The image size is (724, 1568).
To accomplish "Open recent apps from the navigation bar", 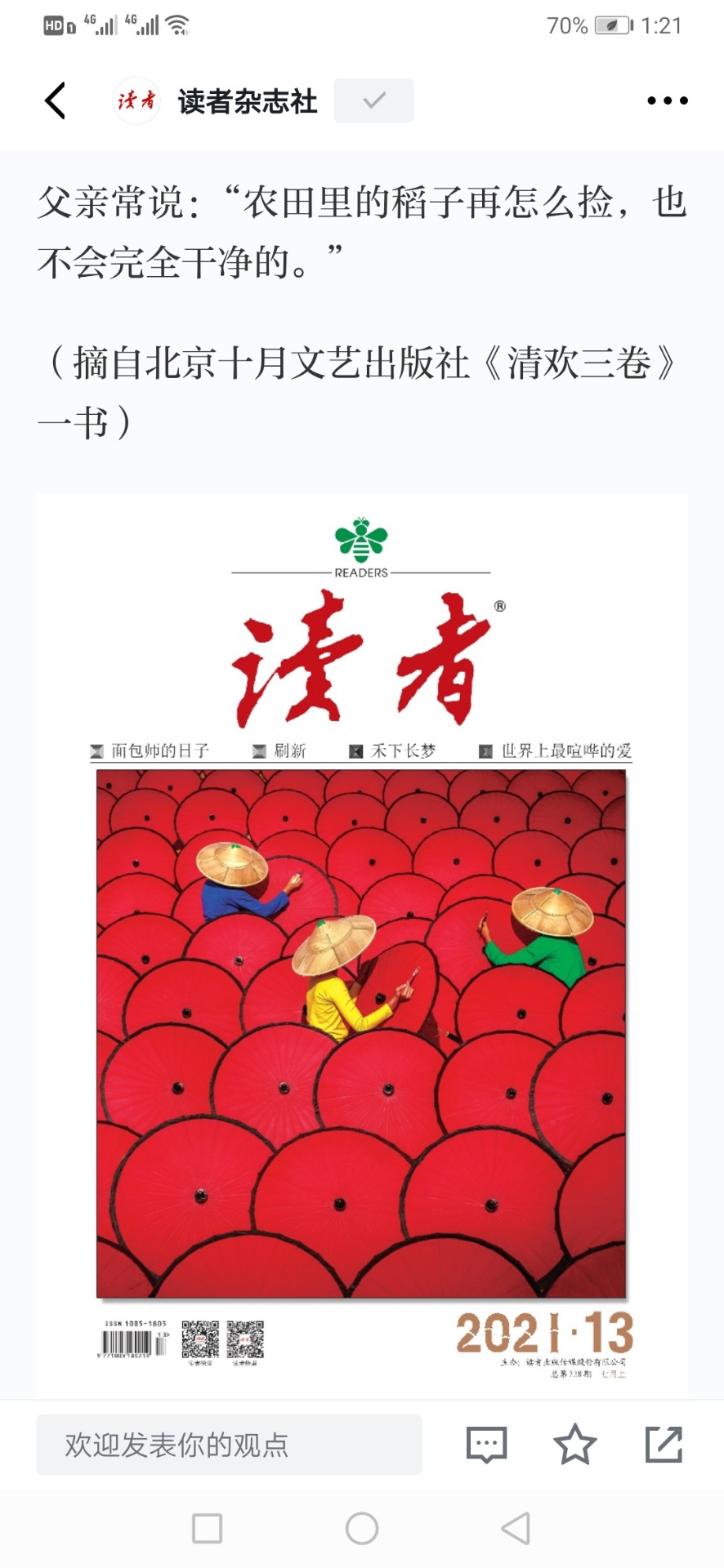I will (x=207, y=1528).
